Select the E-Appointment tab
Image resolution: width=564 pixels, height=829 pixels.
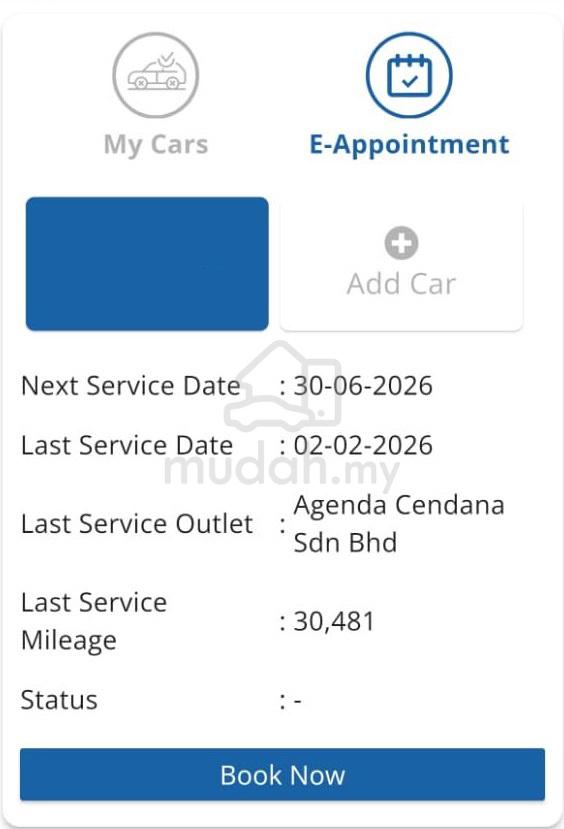409,95
